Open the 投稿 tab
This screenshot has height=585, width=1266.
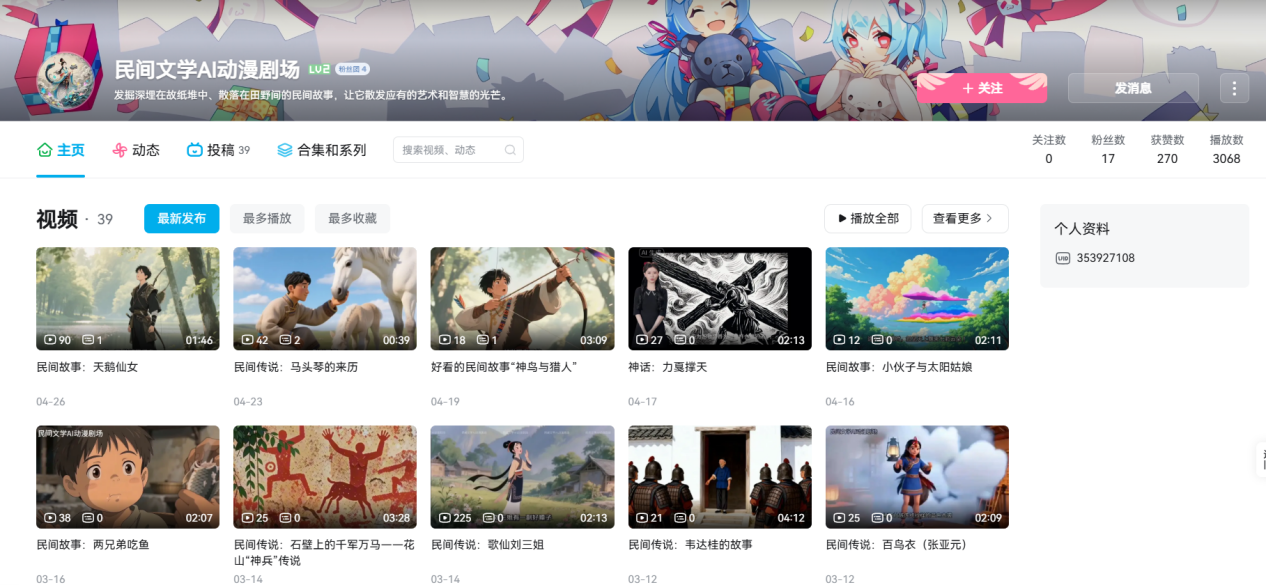point(218,150)
